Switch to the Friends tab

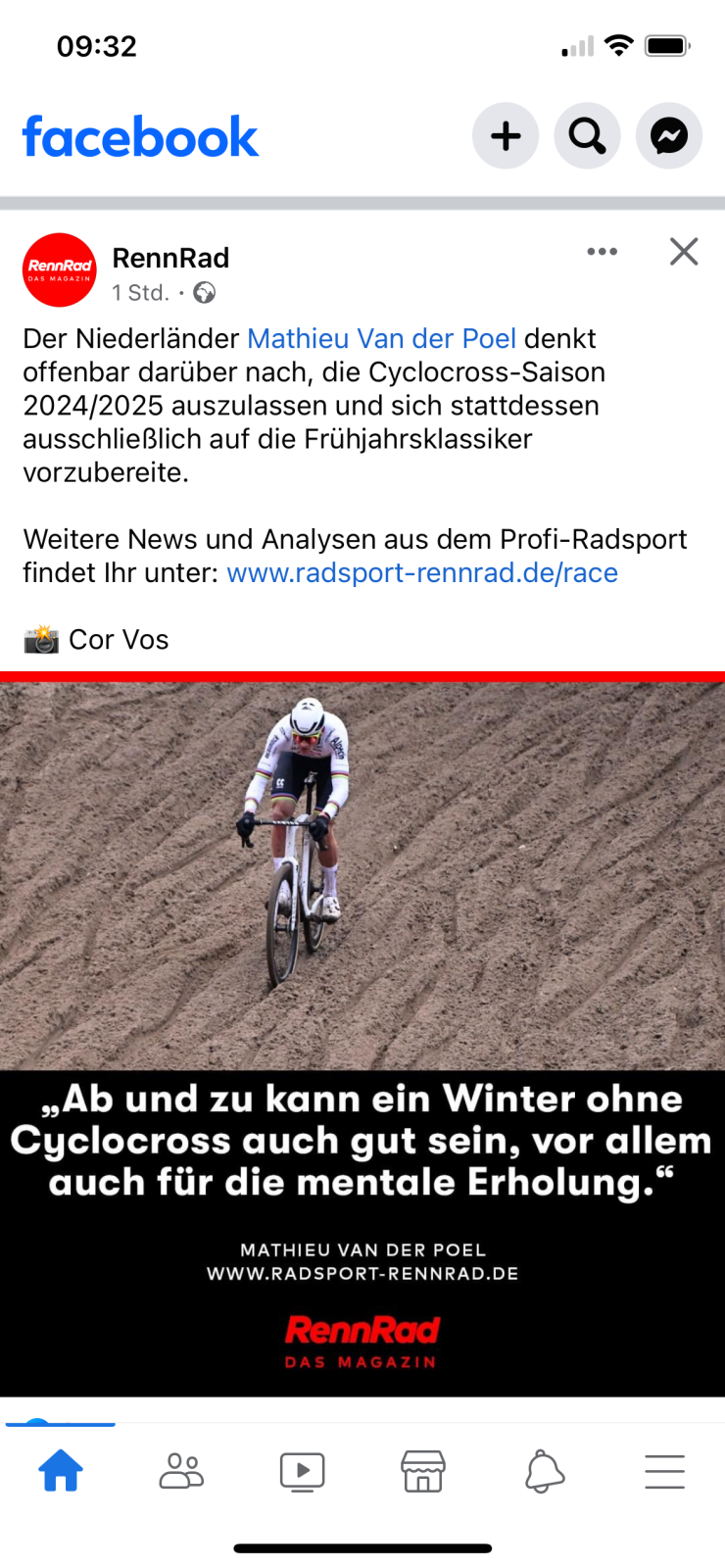pos(181,1471)
